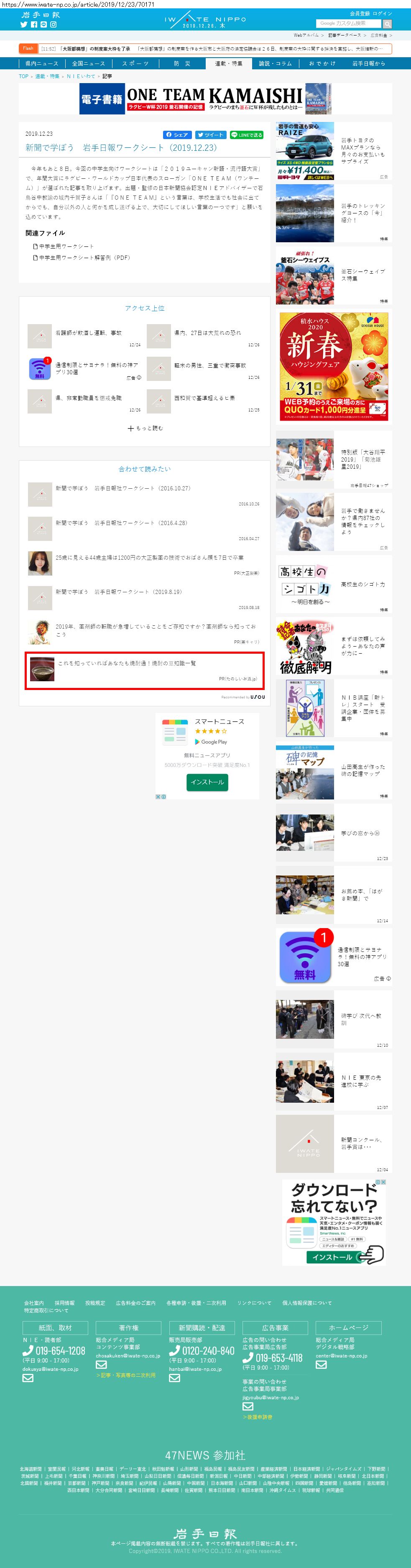Open the ONE TEAM KAMAISHI e-book banner
The height and width of the screenshot is (1568, 411).
[x=205, y=99]
